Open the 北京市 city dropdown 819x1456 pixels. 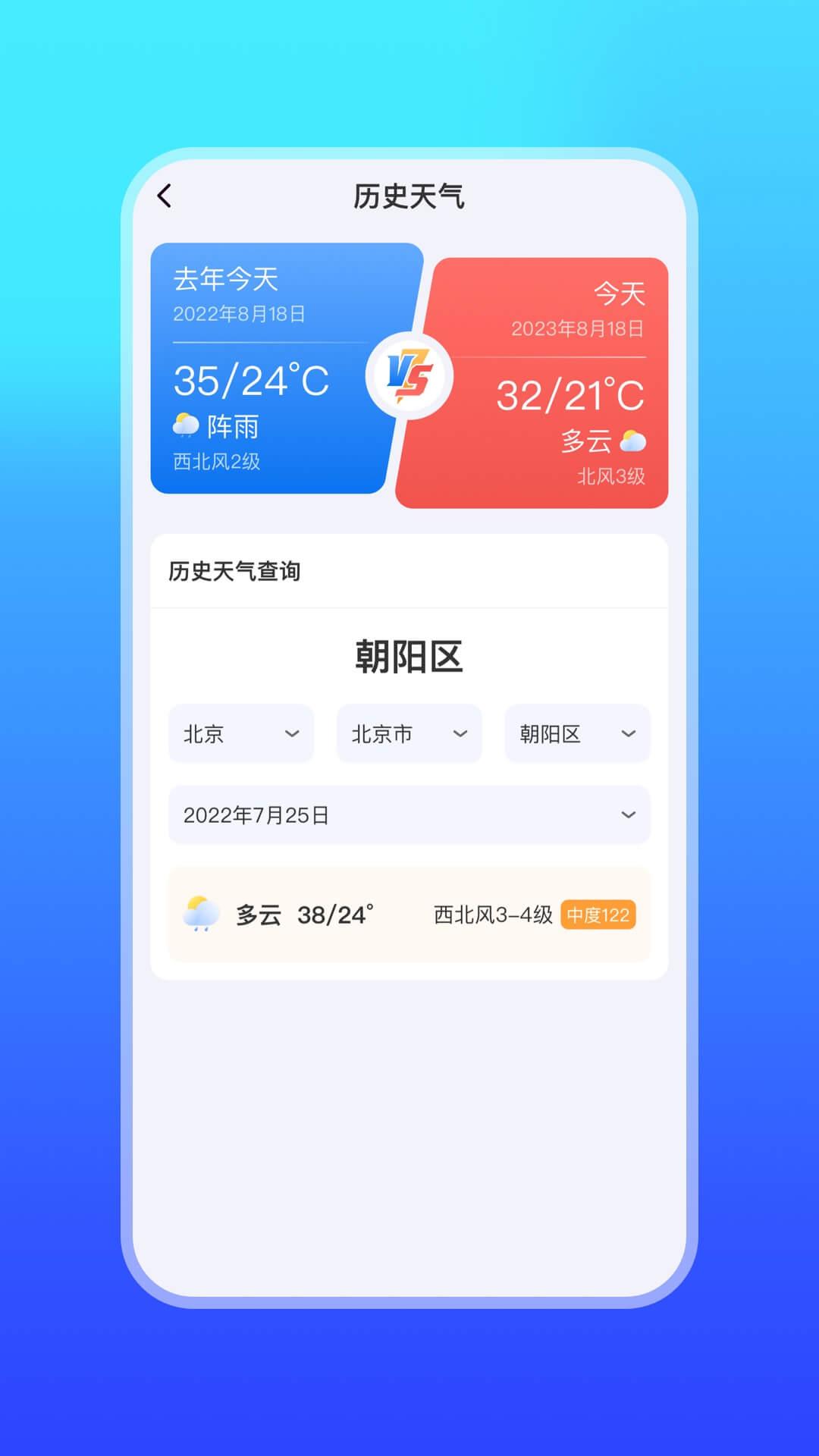pos(409,733)
